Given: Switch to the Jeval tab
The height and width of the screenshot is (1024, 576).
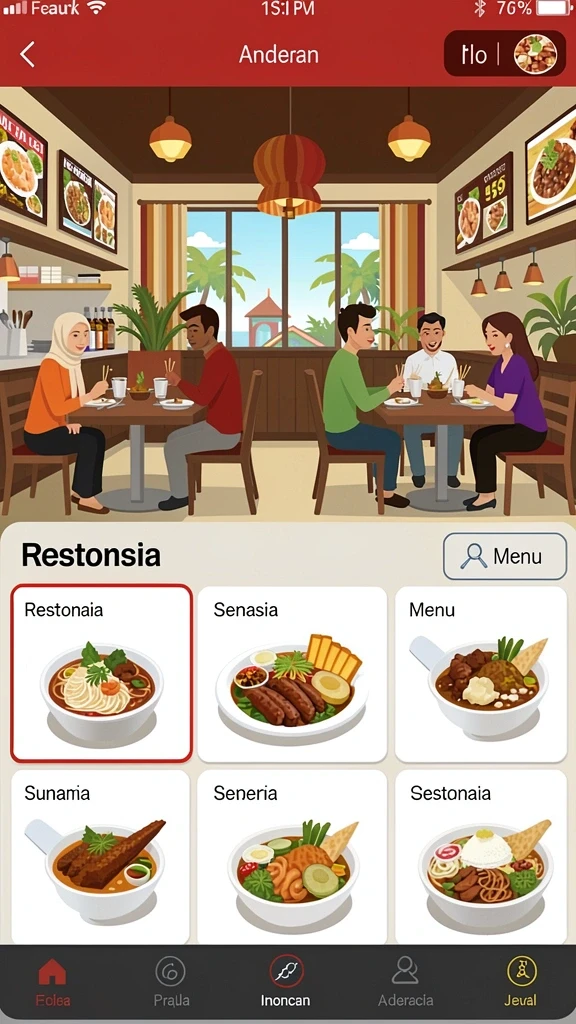Looking at the screenshot, I should point(520,982).
